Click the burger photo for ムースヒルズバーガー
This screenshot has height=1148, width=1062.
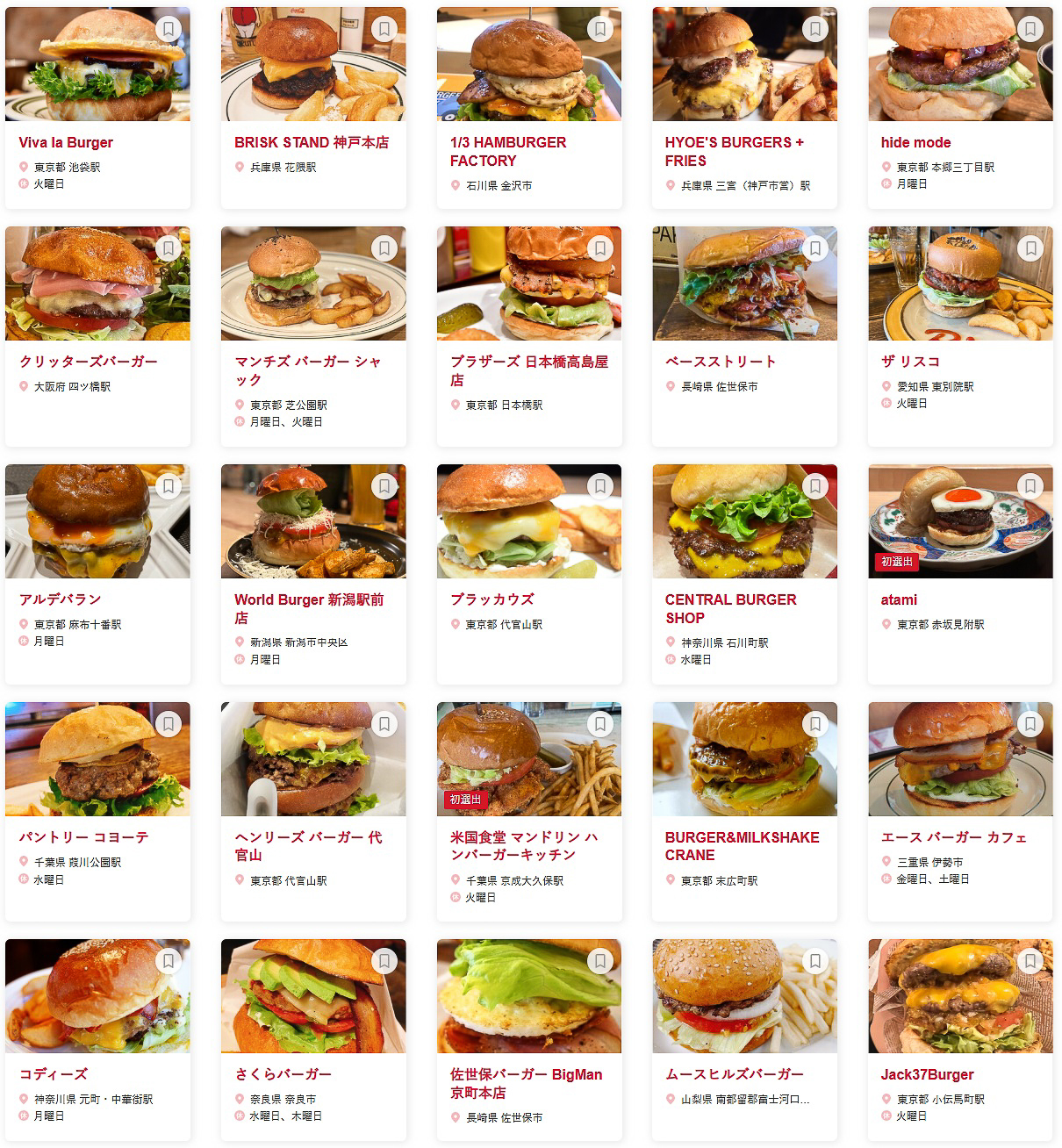743,994
